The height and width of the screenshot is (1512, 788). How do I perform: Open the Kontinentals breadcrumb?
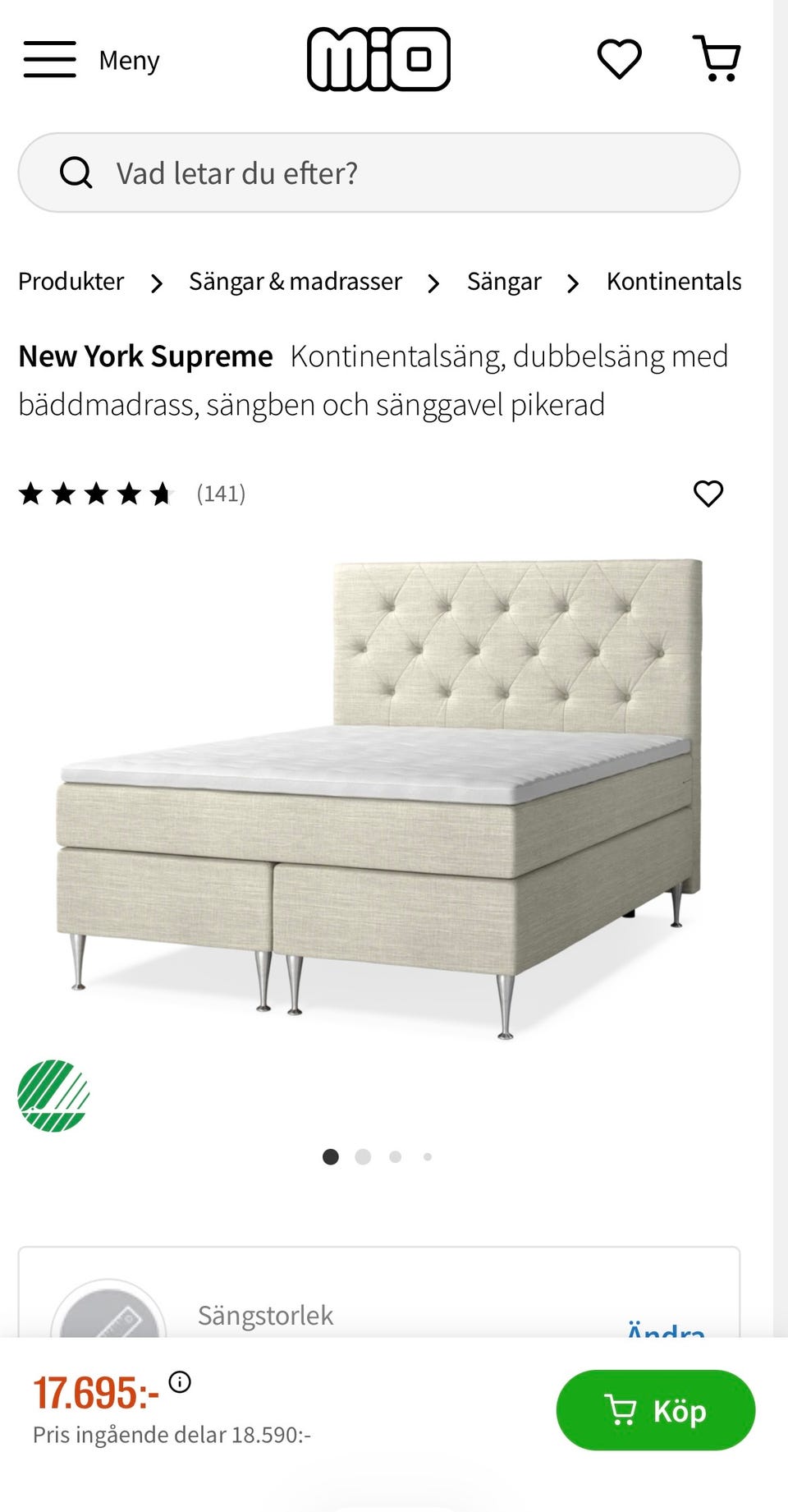coord(673,282)
